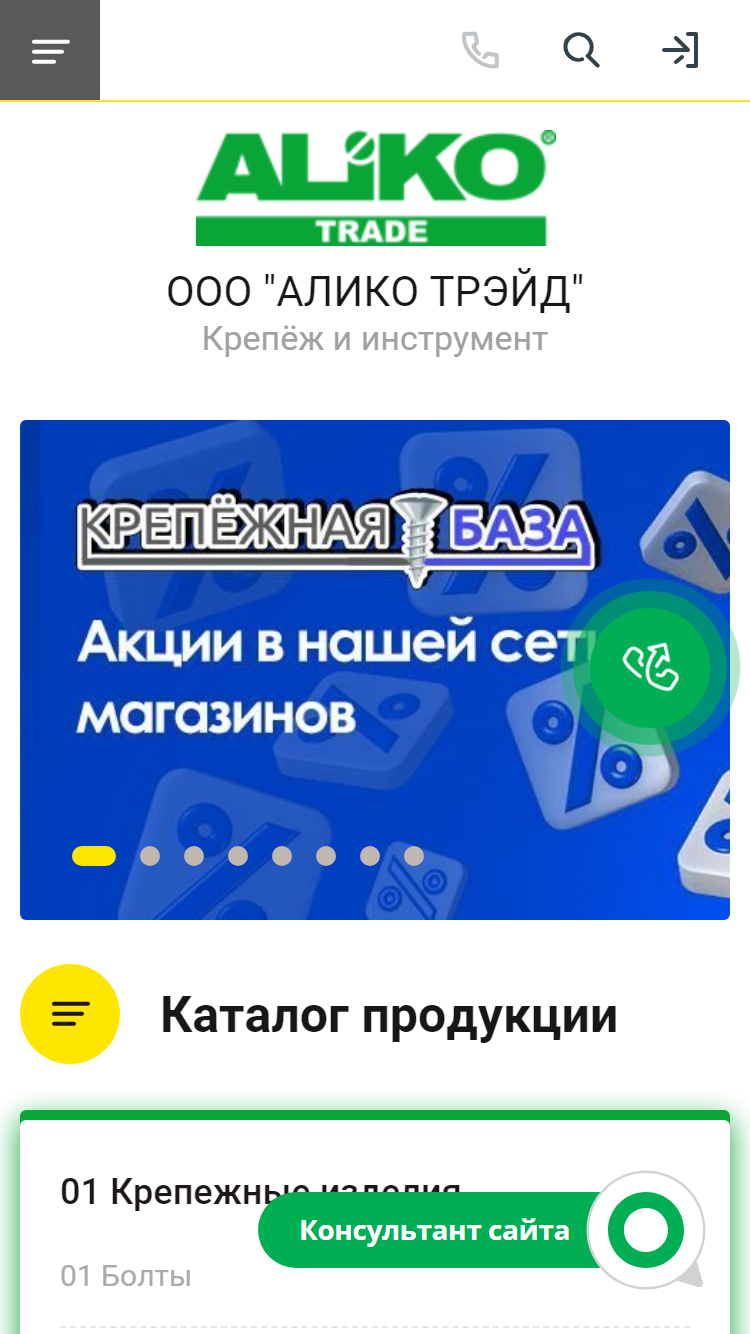Screen dimensions: 750x1334
Task: Open the yellow catalog menu button
Action: click(70, 1014)
